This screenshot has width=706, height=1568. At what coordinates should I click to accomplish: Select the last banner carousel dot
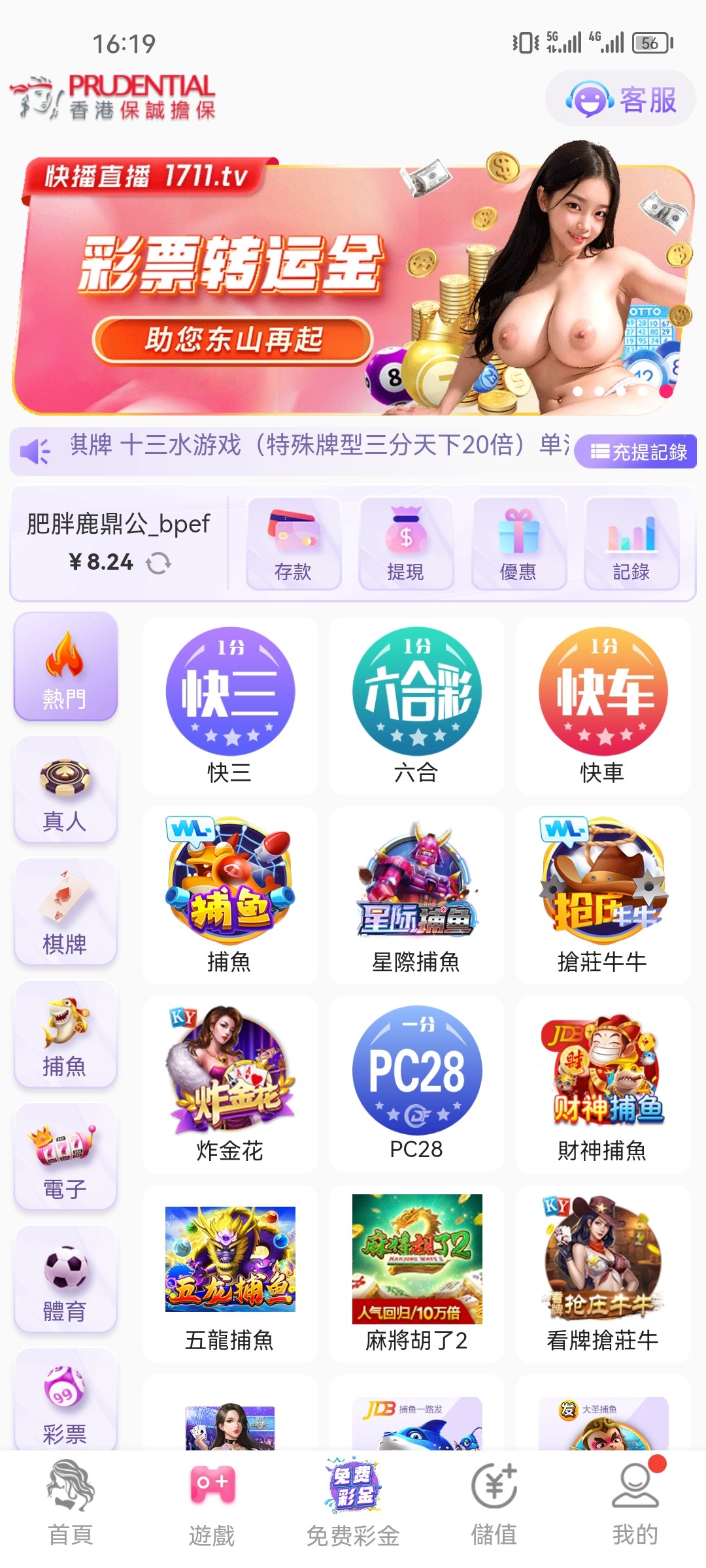pos(665,392)
